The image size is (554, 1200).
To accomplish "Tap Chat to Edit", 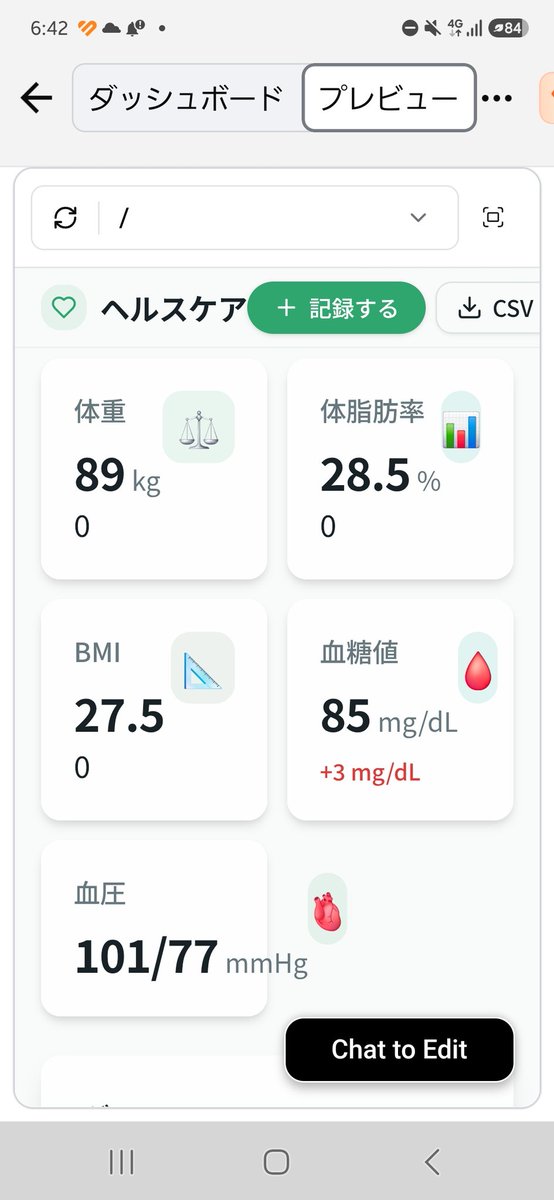I will (399, 1050).
